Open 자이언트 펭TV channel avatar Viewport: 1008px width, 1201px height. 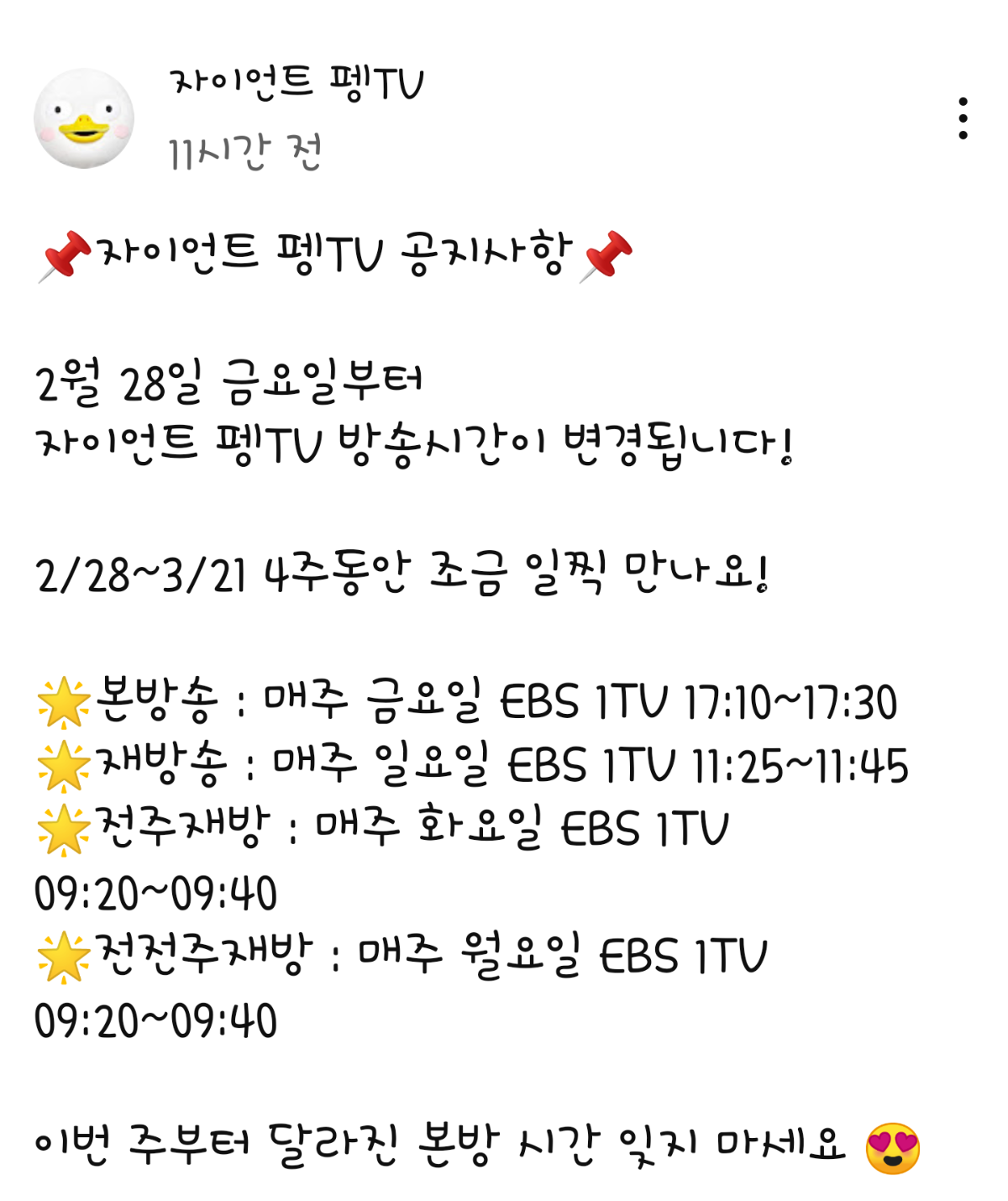(x=84, y=118)
